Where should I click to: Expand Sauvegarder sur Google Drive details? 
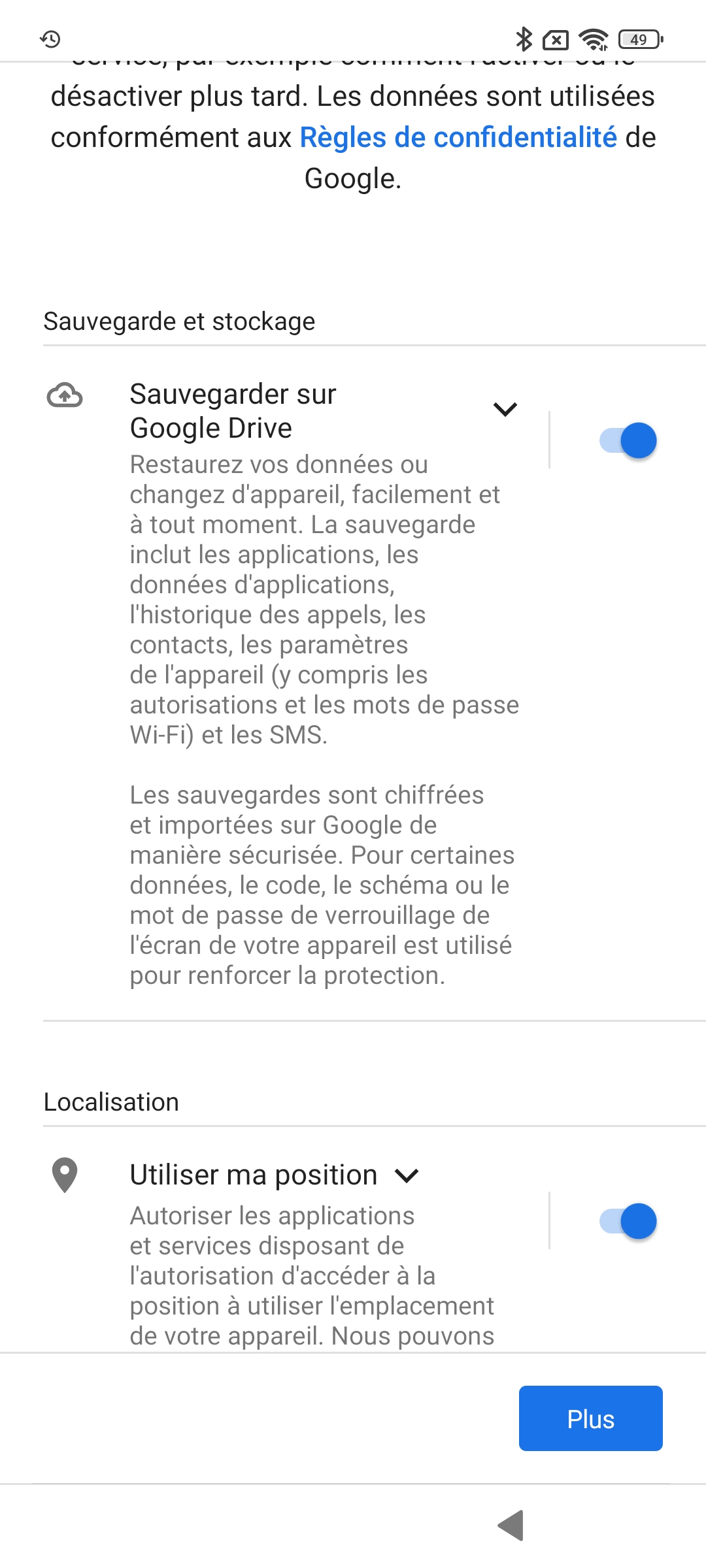[x=505, y=410]
